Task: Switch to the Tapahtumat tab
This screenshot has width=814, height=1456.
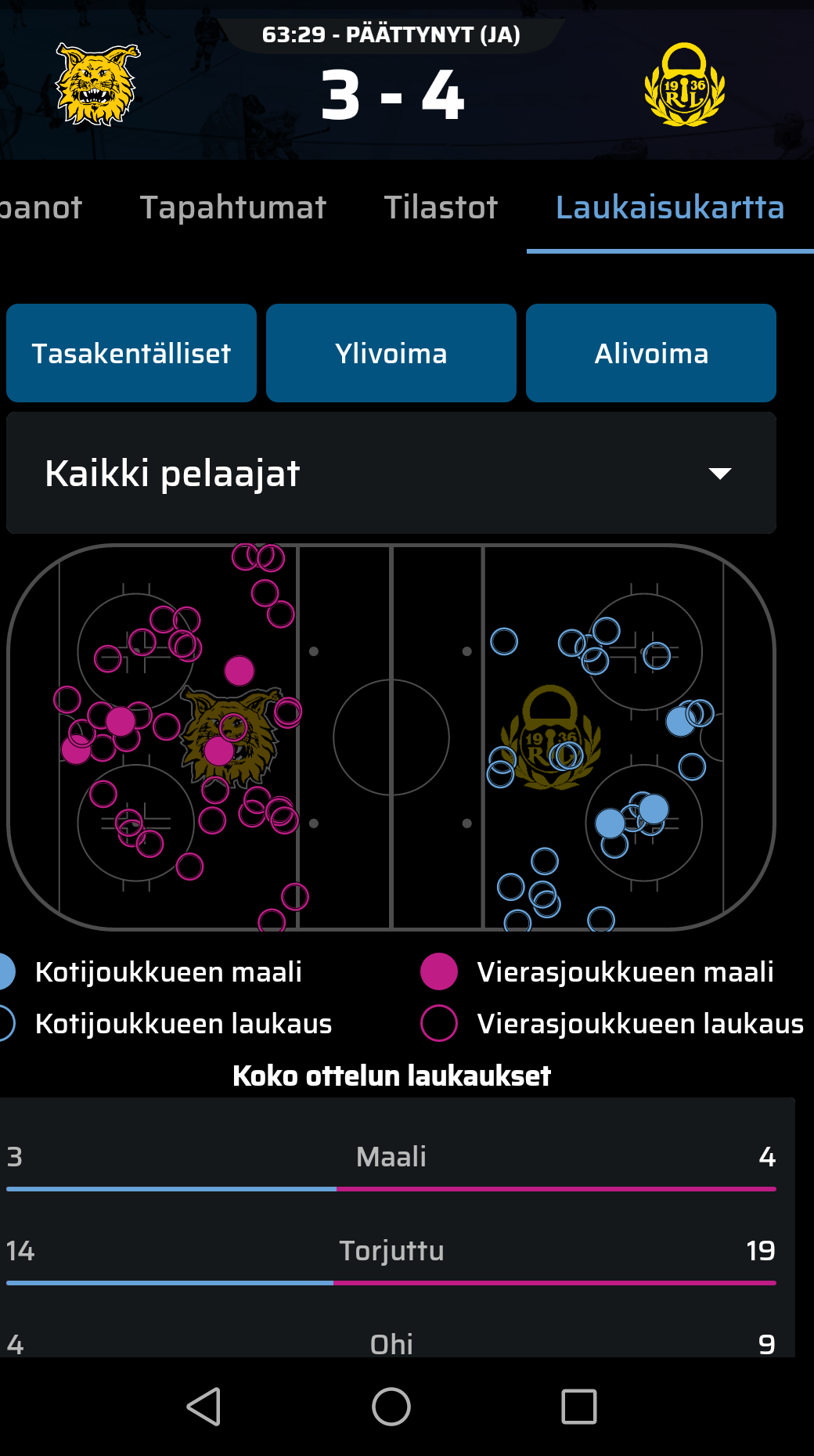Action: (x=232, y=207)
